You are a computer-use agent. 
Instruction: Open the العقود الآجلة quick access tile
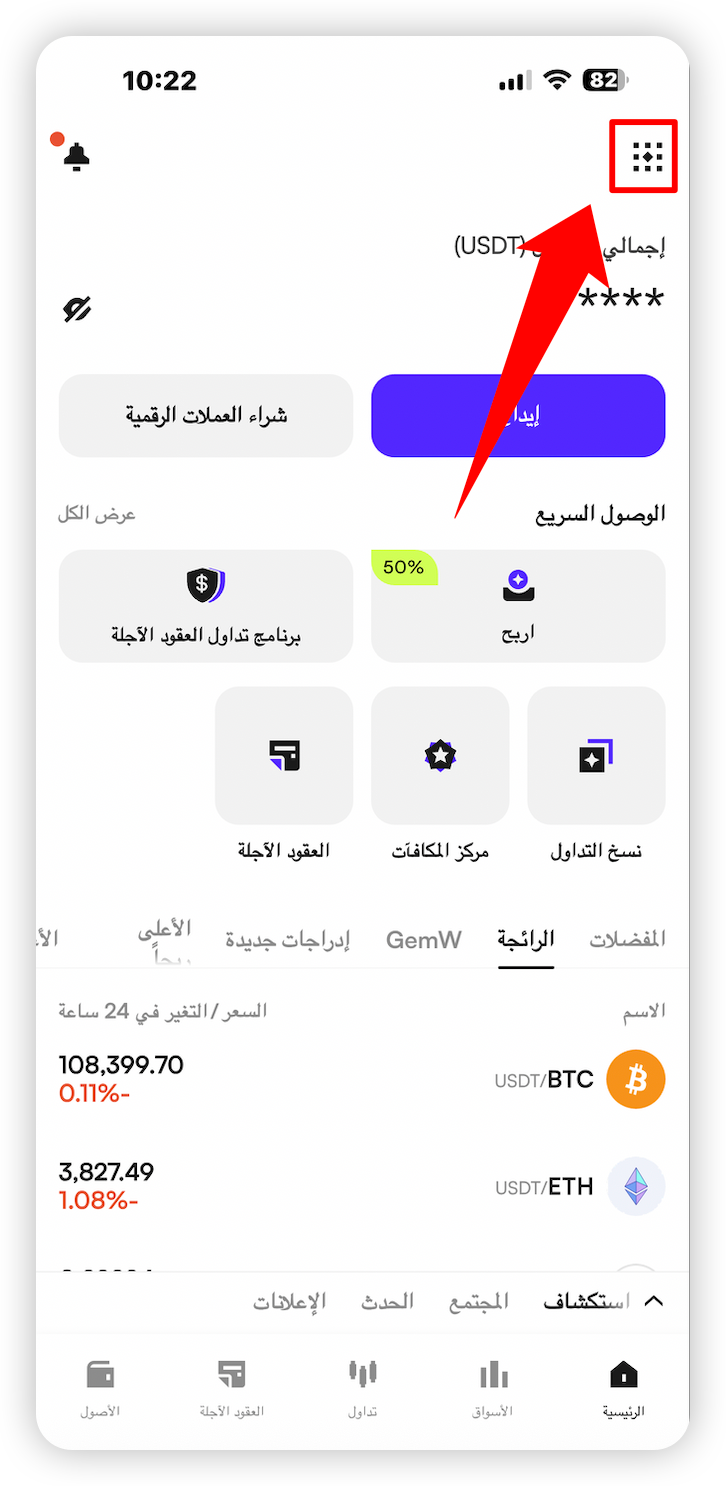click(284, 773)
